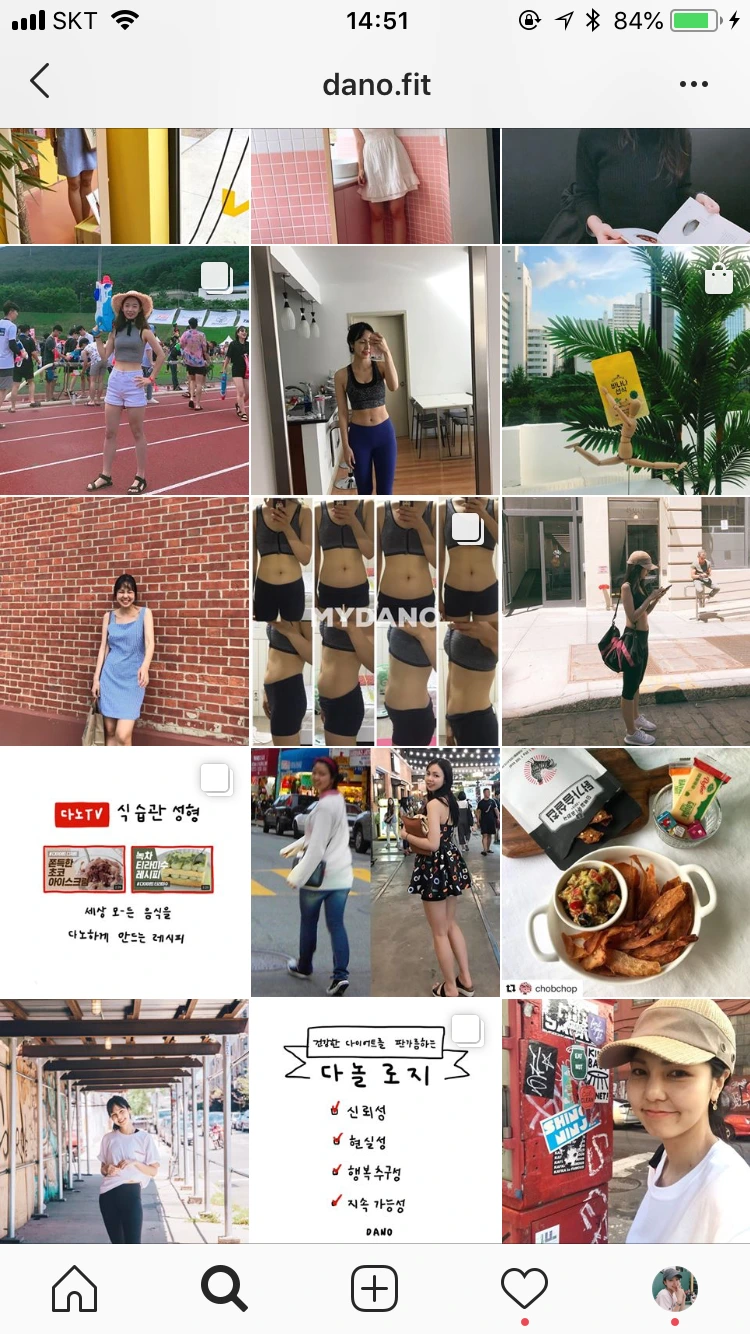Toggle the carousel badge on 다놀로지 post
750x1334 pixels.
tap(466, 1027)
